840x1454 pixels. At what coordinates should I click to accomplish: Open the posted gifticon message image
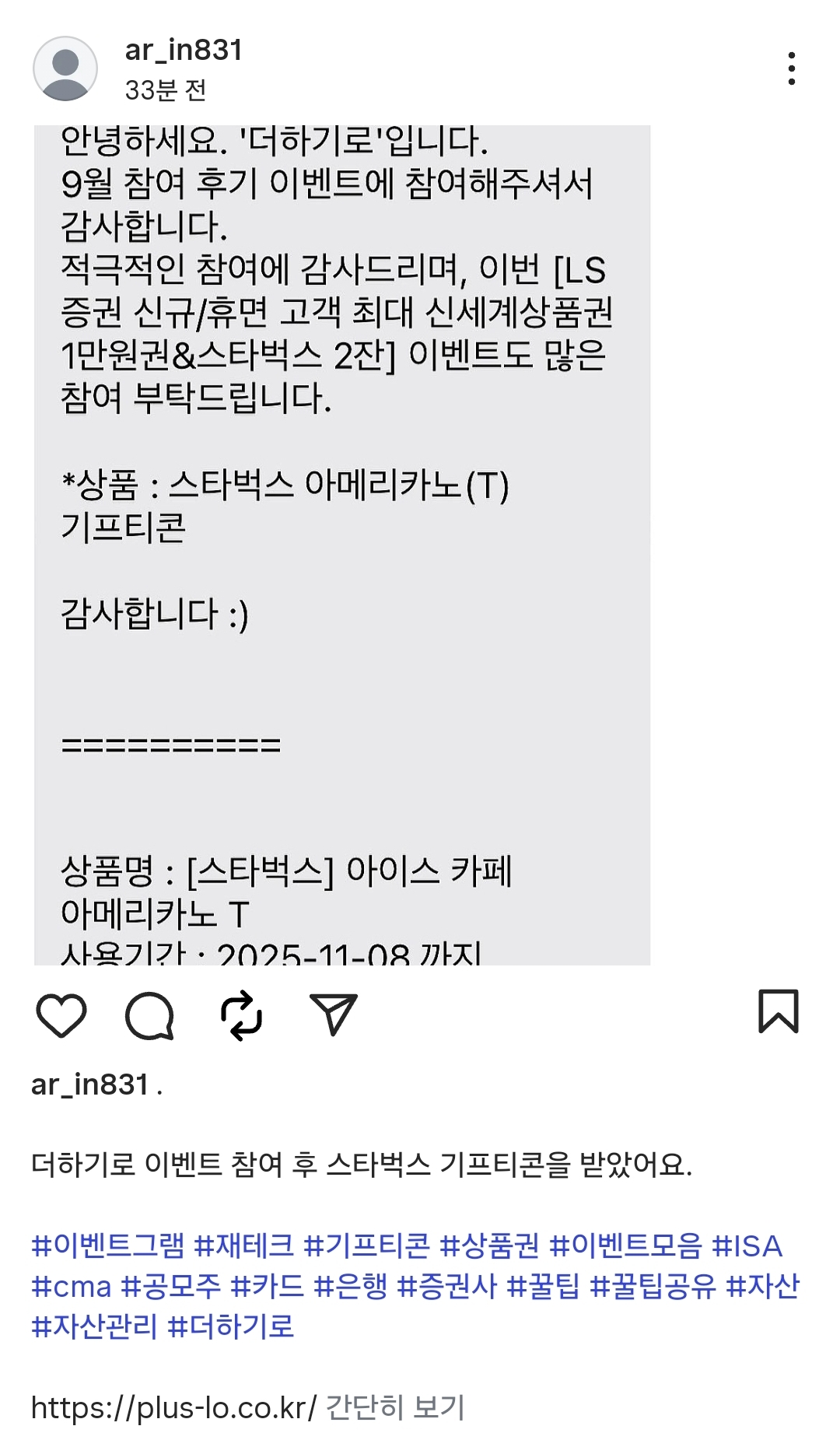tap(342, 545)
